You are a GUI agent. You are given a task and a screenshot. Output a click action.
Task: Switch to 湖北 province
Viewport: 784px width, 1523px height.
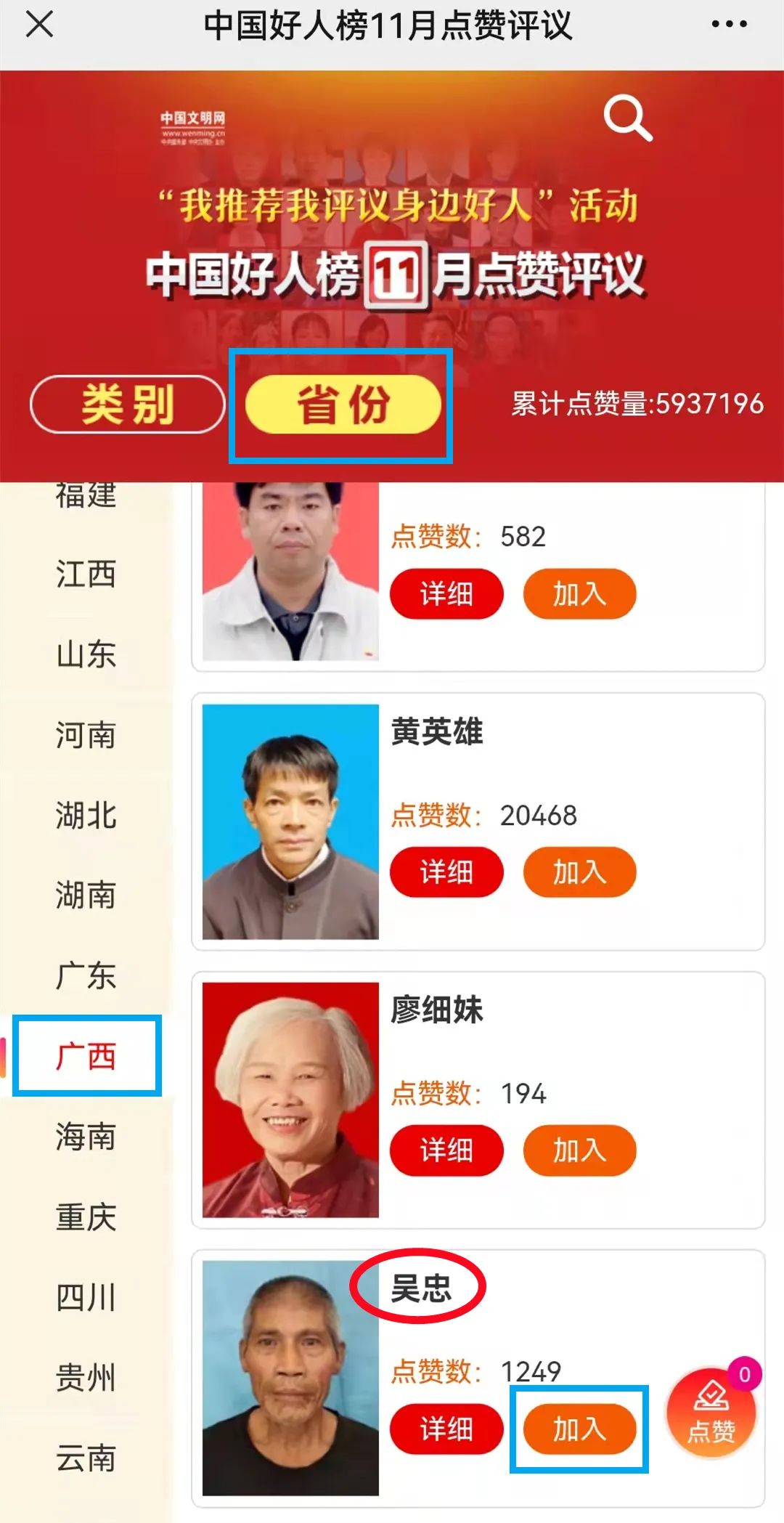[x=86, y=815]
